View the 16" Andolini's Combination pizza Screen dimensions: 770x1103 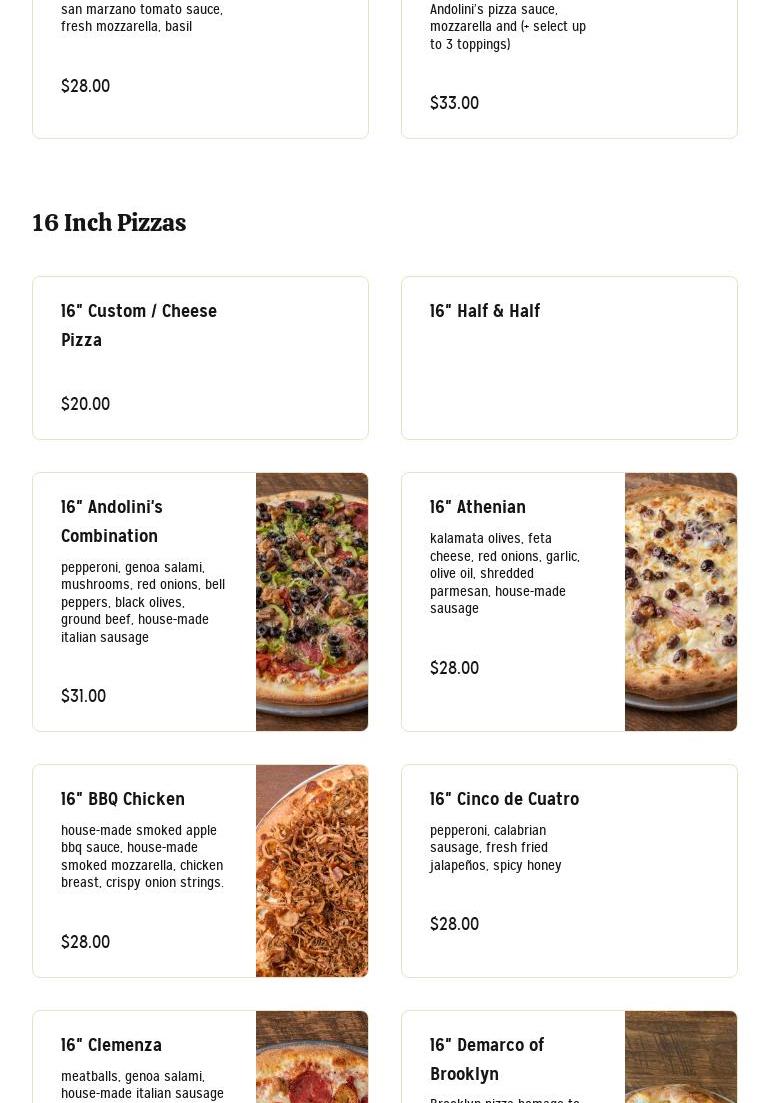click(x=200, y=601)
